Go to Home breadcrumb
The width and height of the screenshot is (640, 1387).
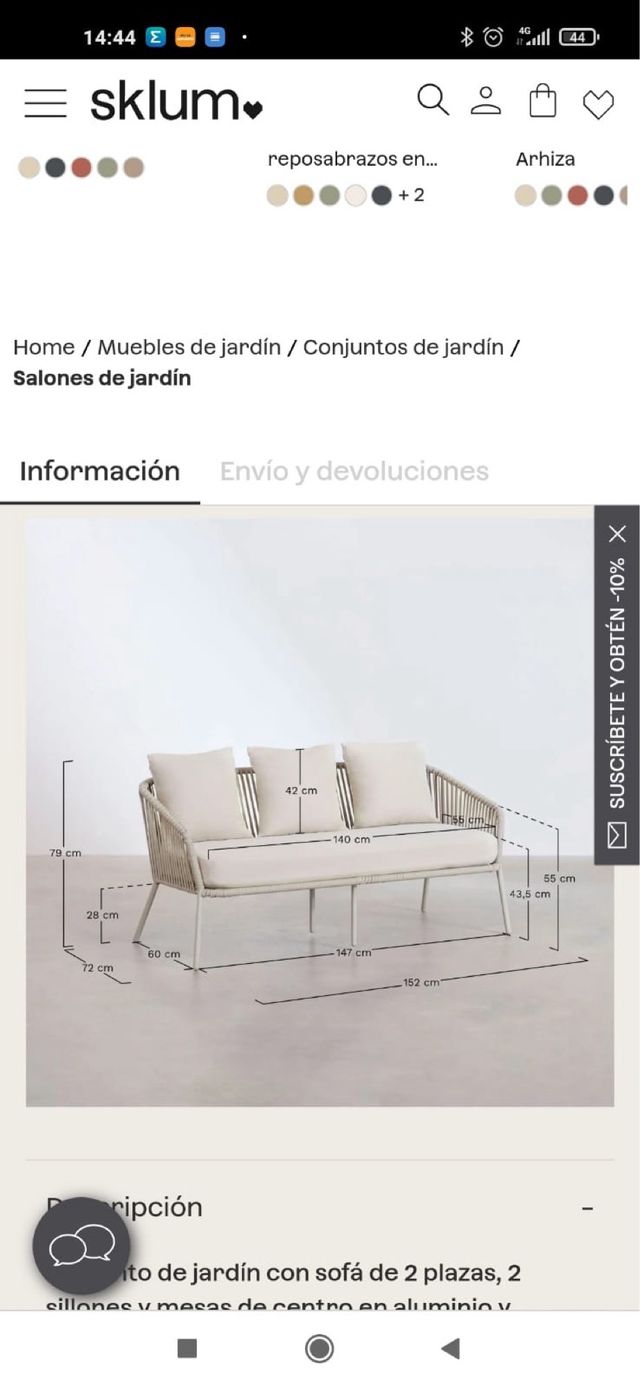[x=44, y=347]
